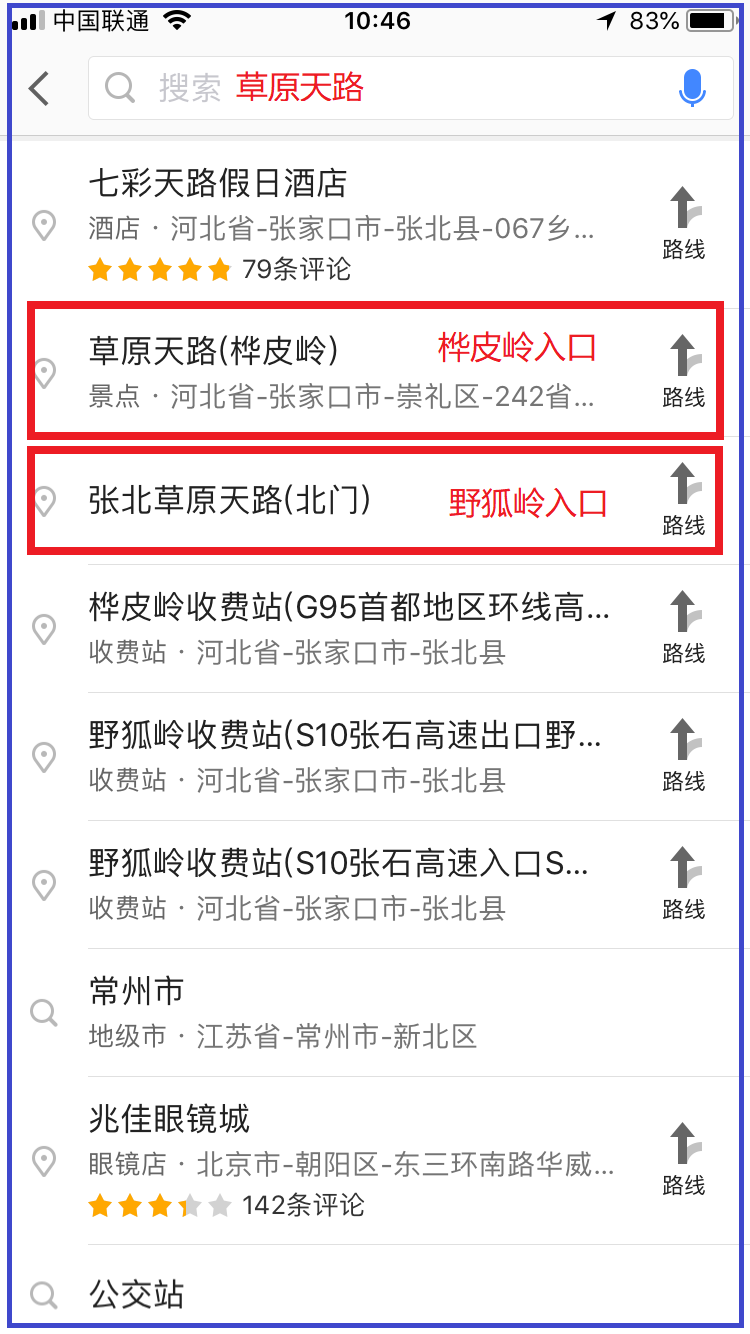Tap 路线 for 草原天路(桦皮岭)
Viewport: 750px width, 1334px height.
coord(684,372)
